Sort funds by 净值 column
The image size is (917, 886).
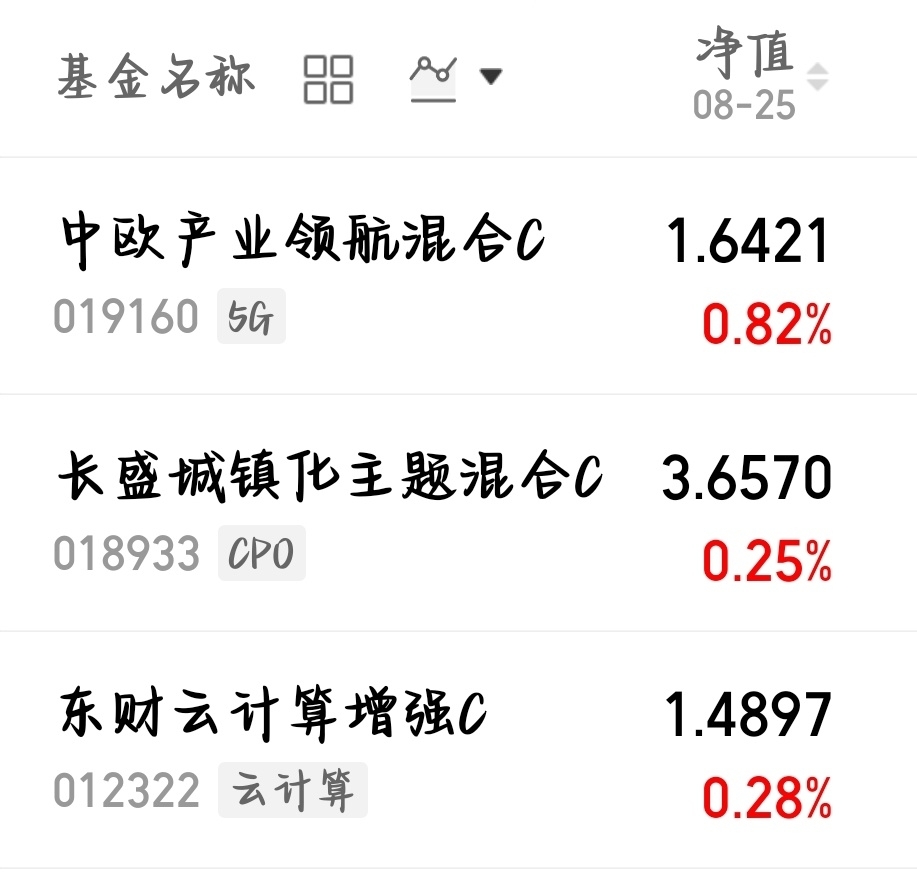pos(761,74)
